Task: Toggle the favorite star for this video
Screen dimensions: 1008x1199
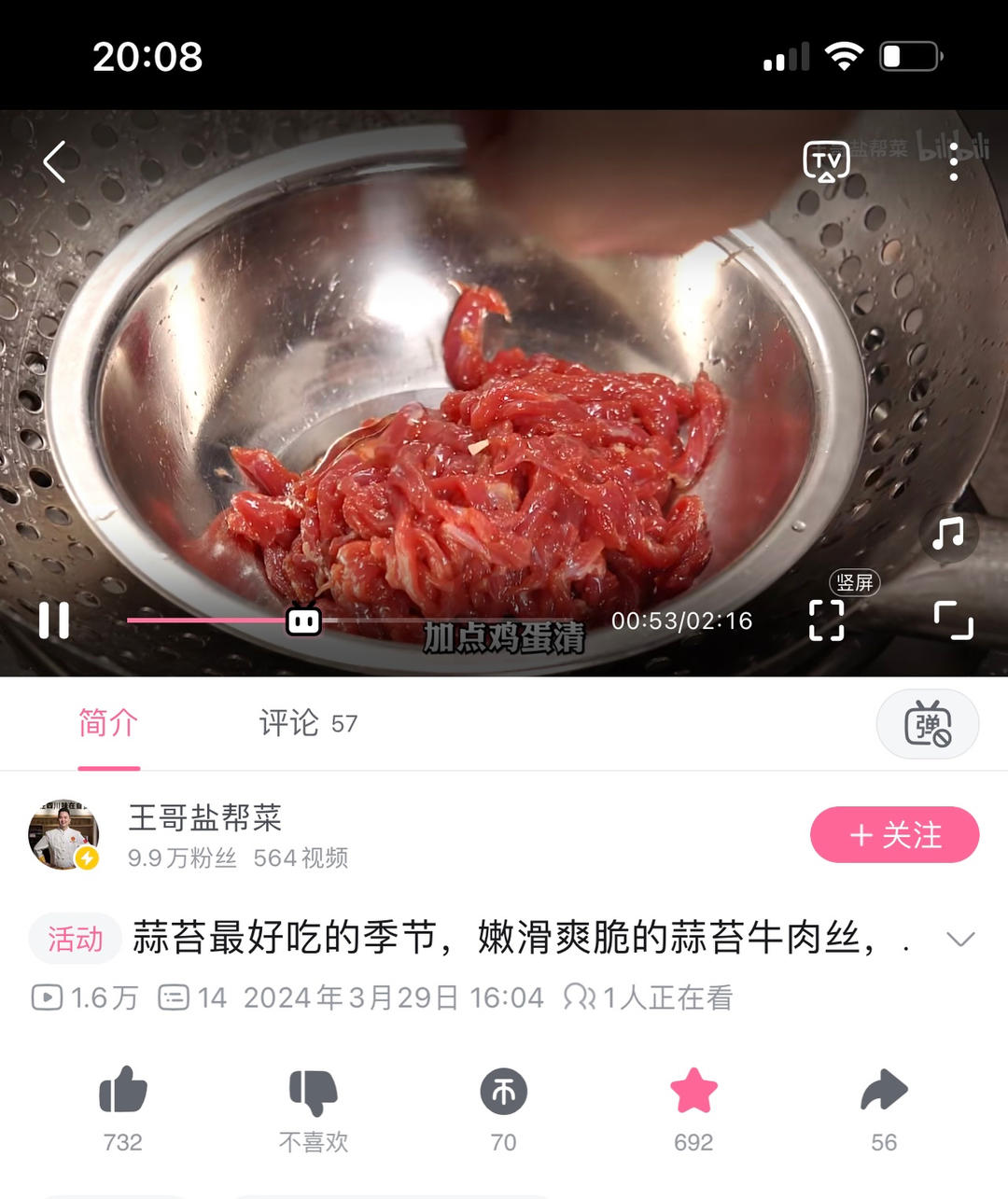Action: 693,1092
